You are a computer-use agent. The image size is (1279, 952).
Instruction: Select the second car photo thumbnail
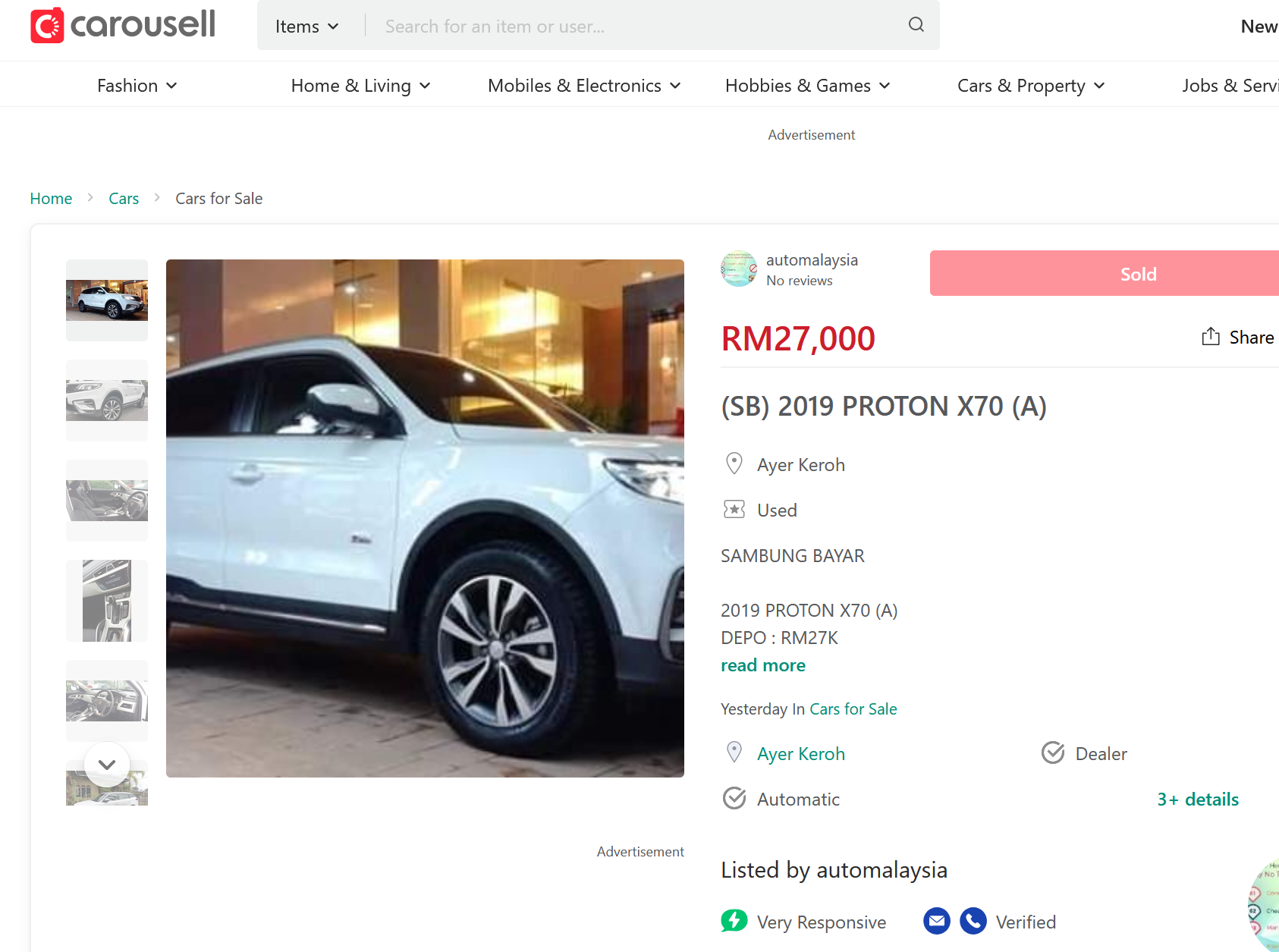[x=107, y=400]
